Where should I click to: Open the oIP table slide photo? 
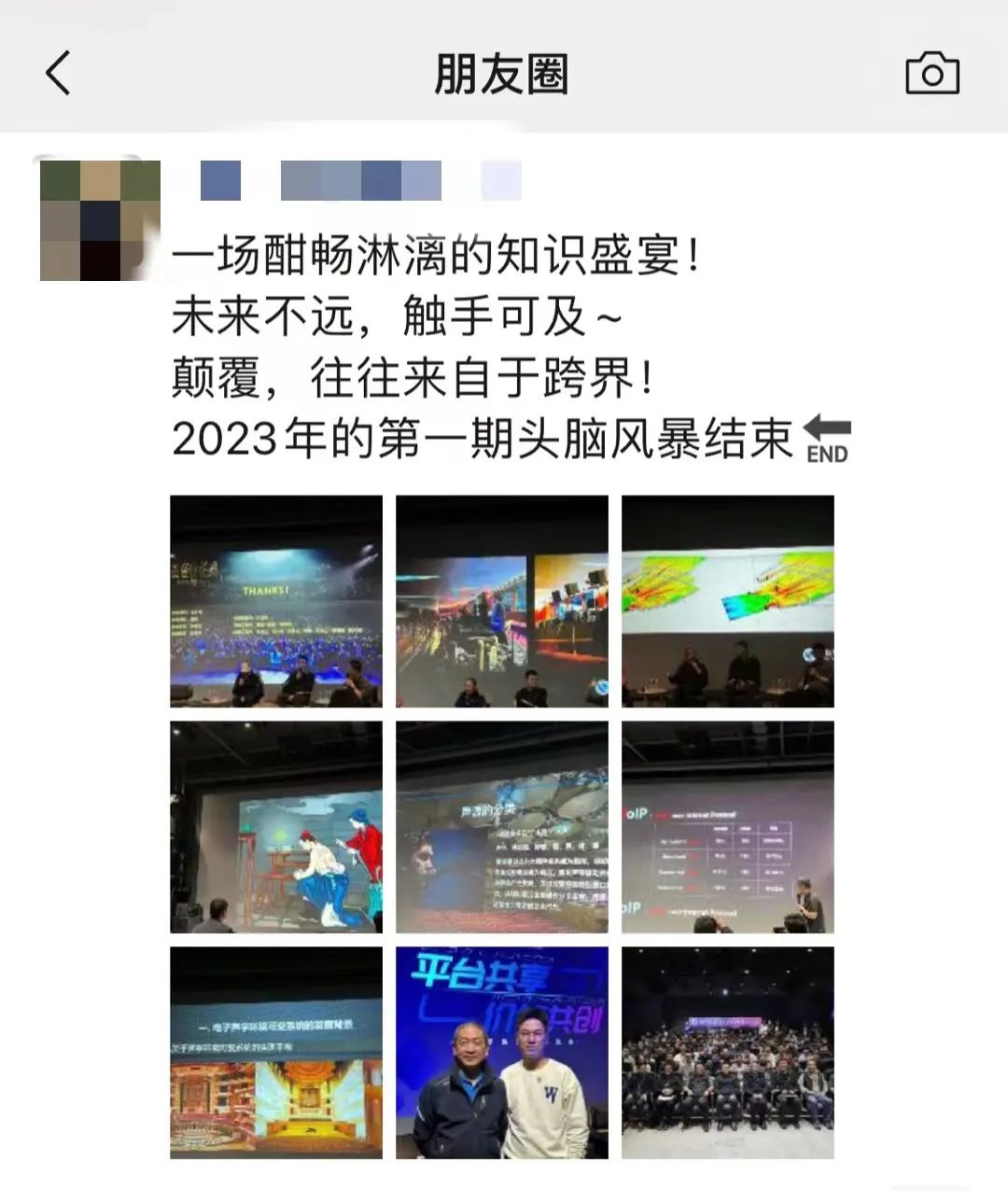(x=728, y=827)
